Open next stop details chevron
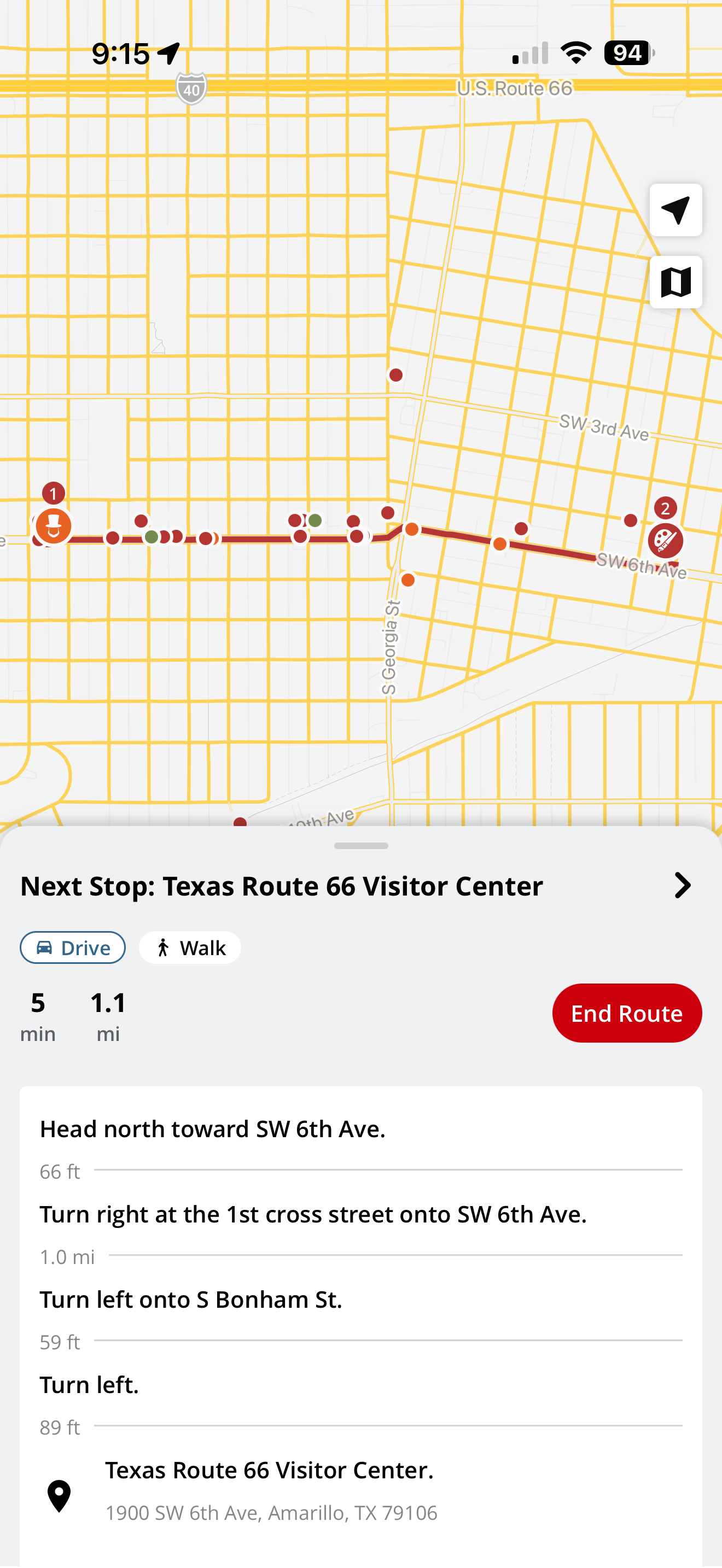 click(x=683, y=886)
